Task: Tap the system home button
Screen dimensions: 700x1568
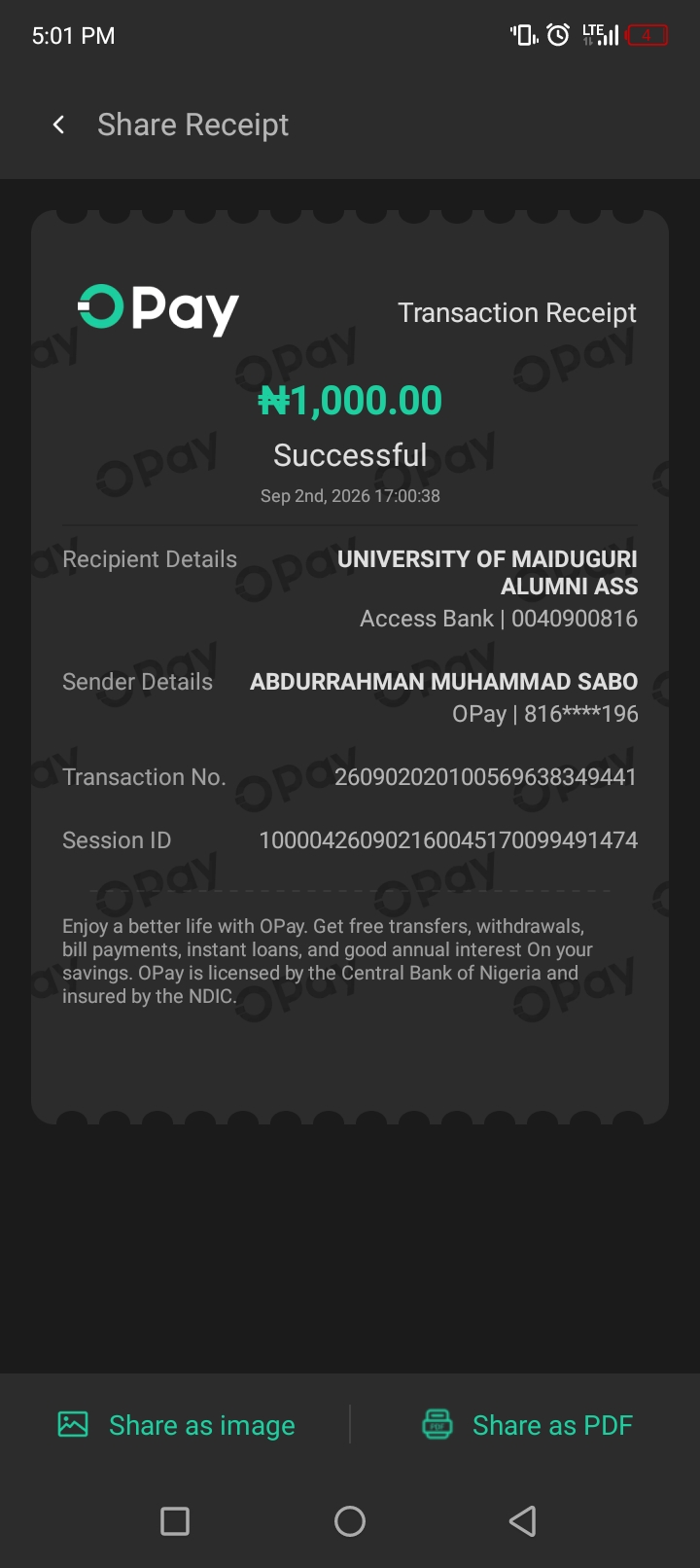Action: (350, 1521)
